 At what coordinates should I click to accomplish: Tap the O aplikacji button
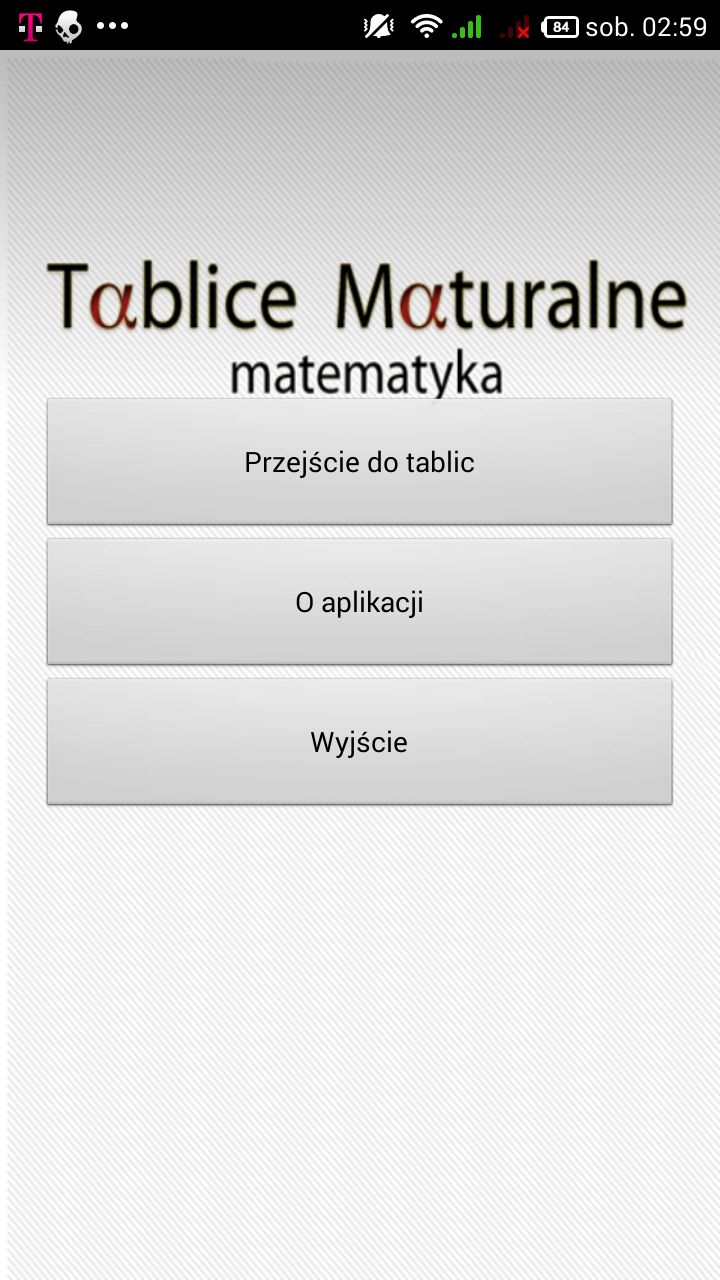click(359, 601)
